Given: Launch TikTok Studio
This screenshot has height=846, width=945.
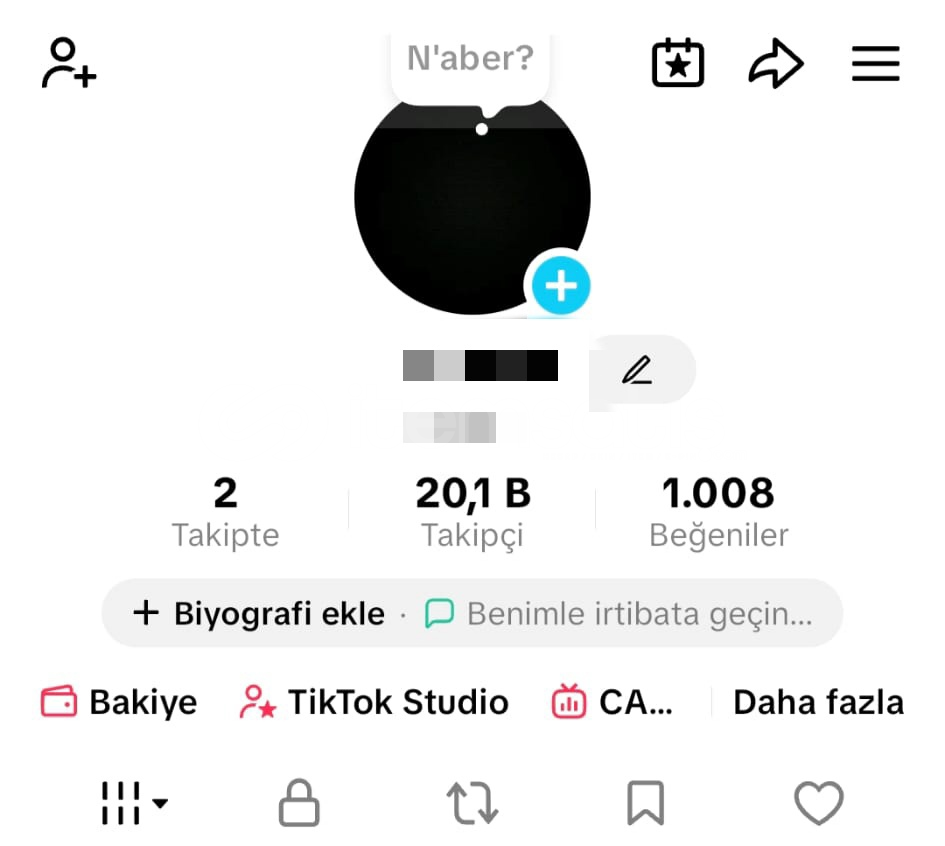Looking at the screenshot, I should 374,702.
